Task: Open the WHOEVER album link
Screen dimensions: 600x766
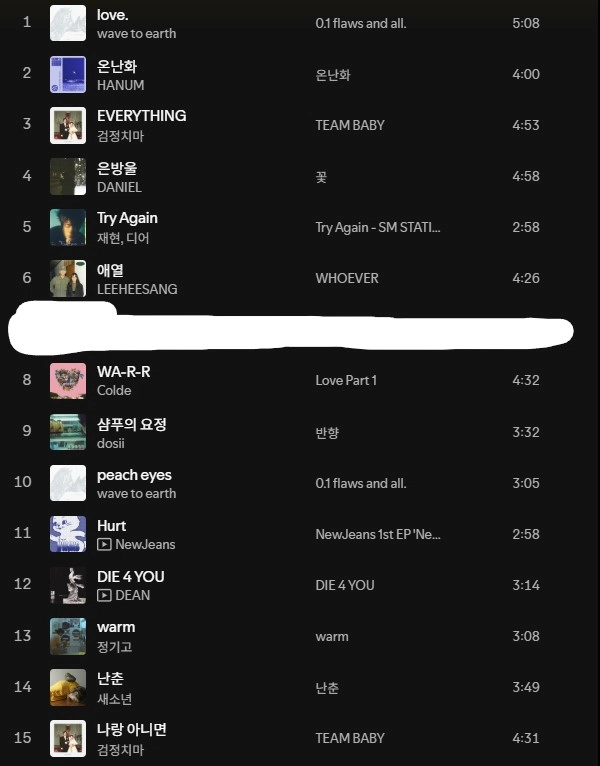Action: pos(347,278)
